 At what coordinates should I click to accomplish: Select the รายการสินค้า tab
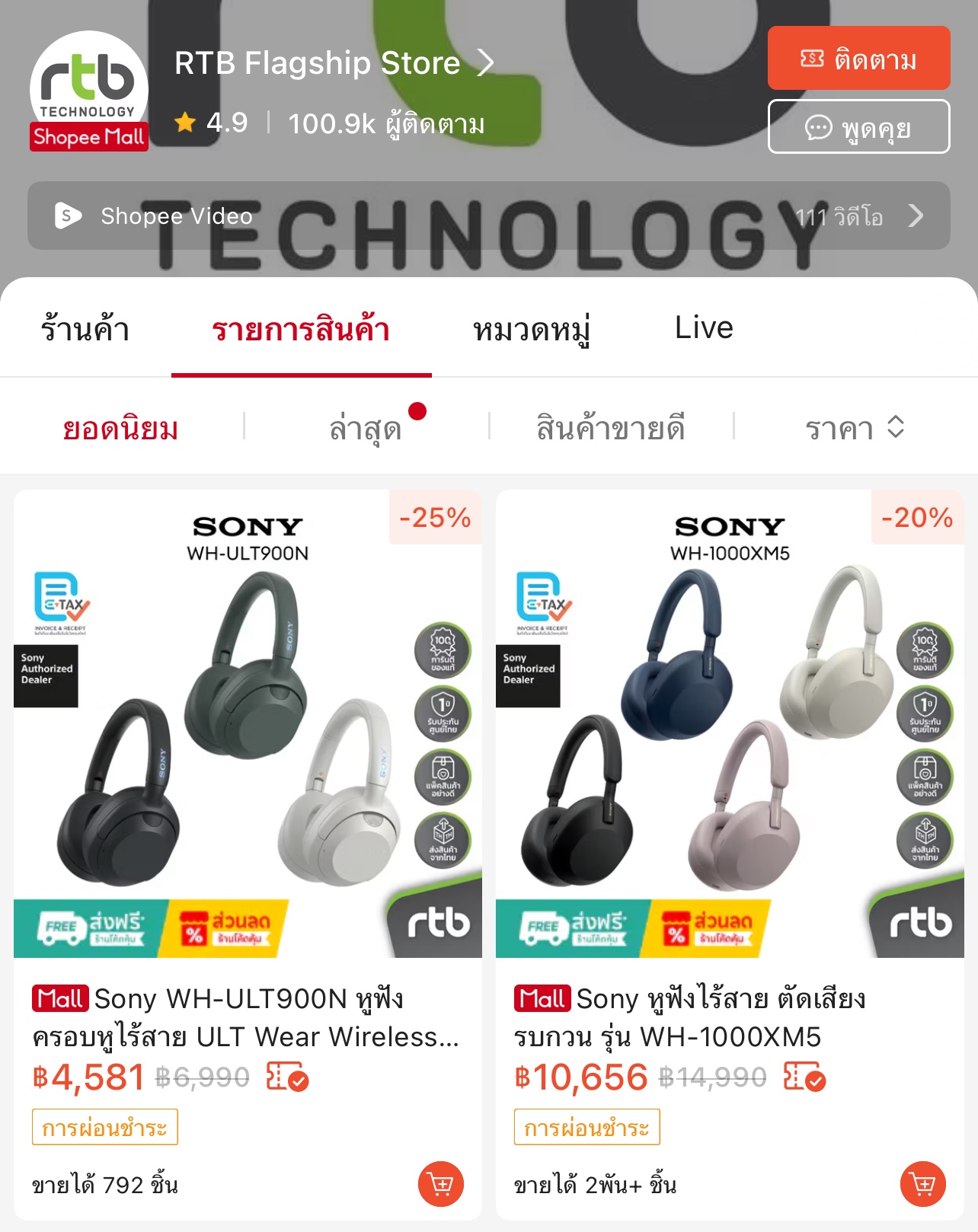click(301, 328)
